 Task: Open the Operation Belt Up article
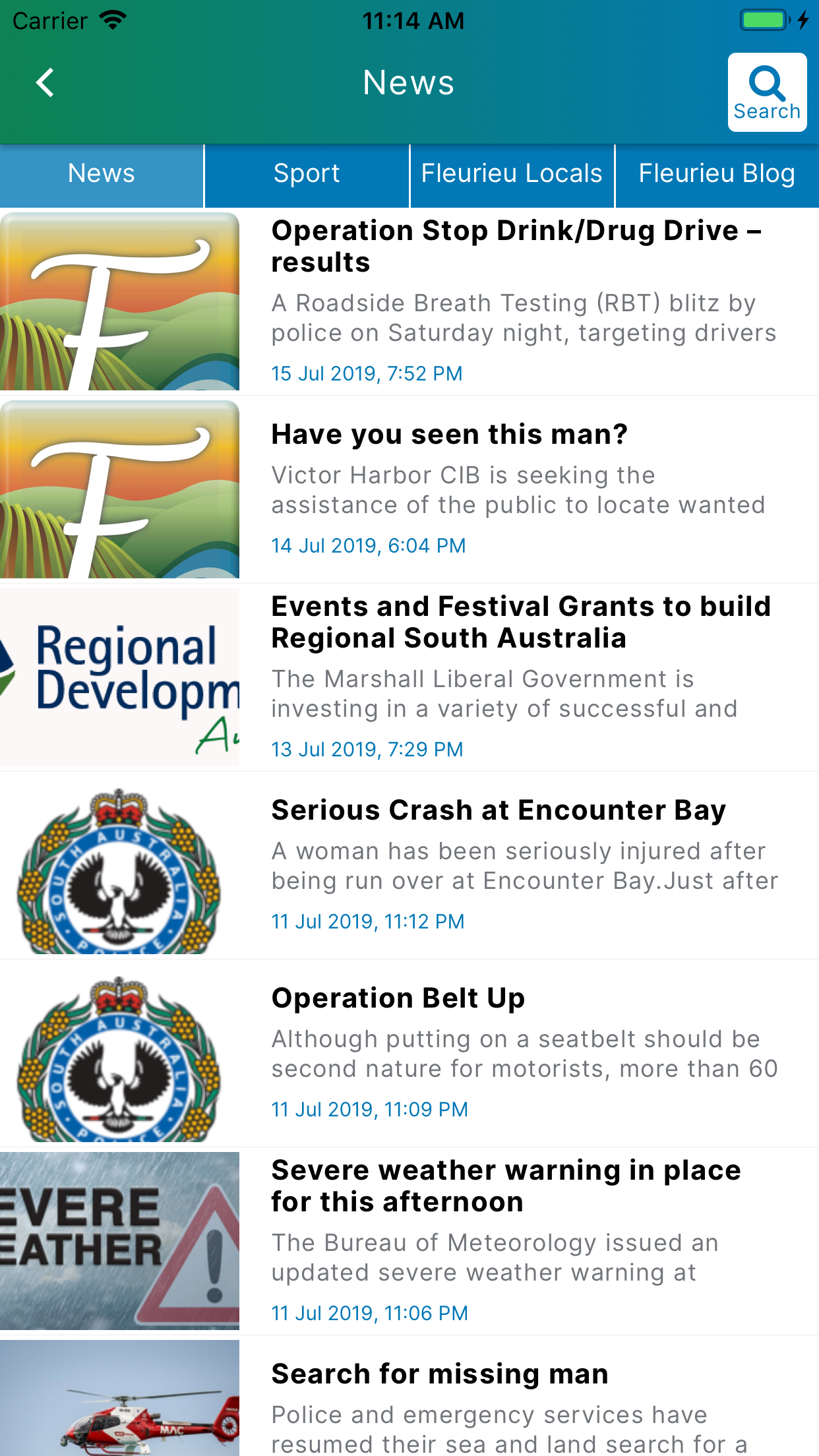(398, 998)
